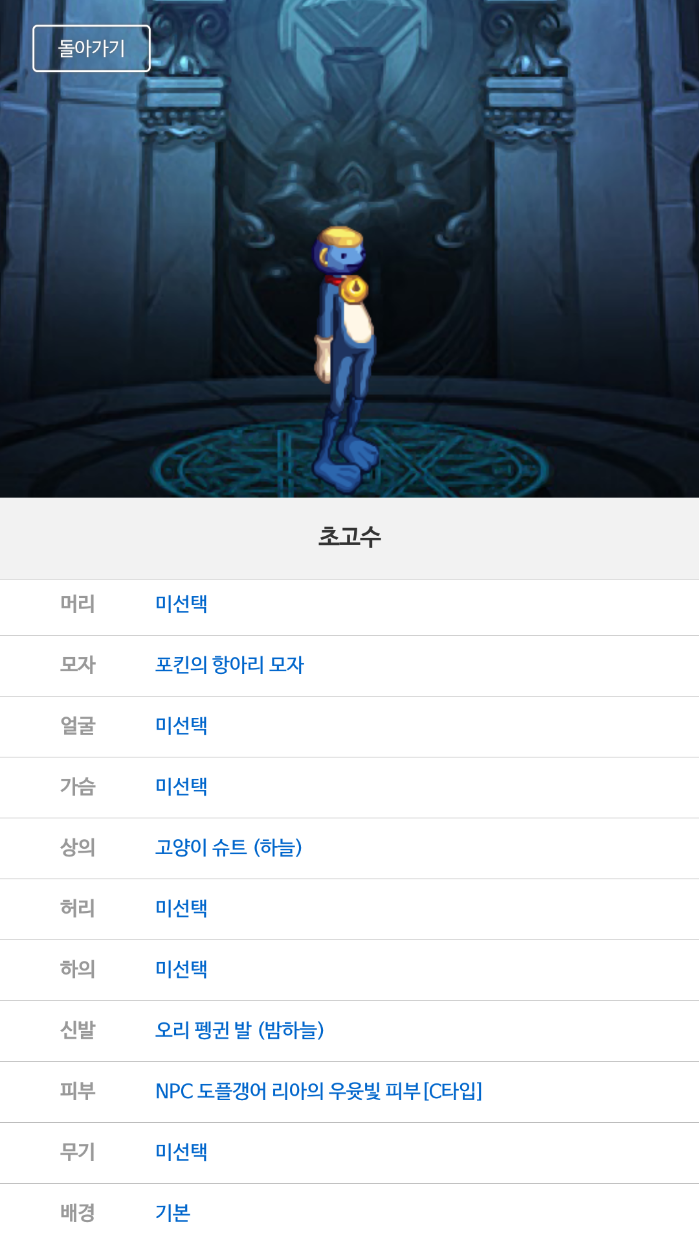Open NPC 도플갱어 리아의 우윳빛 피부 skin item
This screenshot has width=699, height=1244.
(318, 1091)
